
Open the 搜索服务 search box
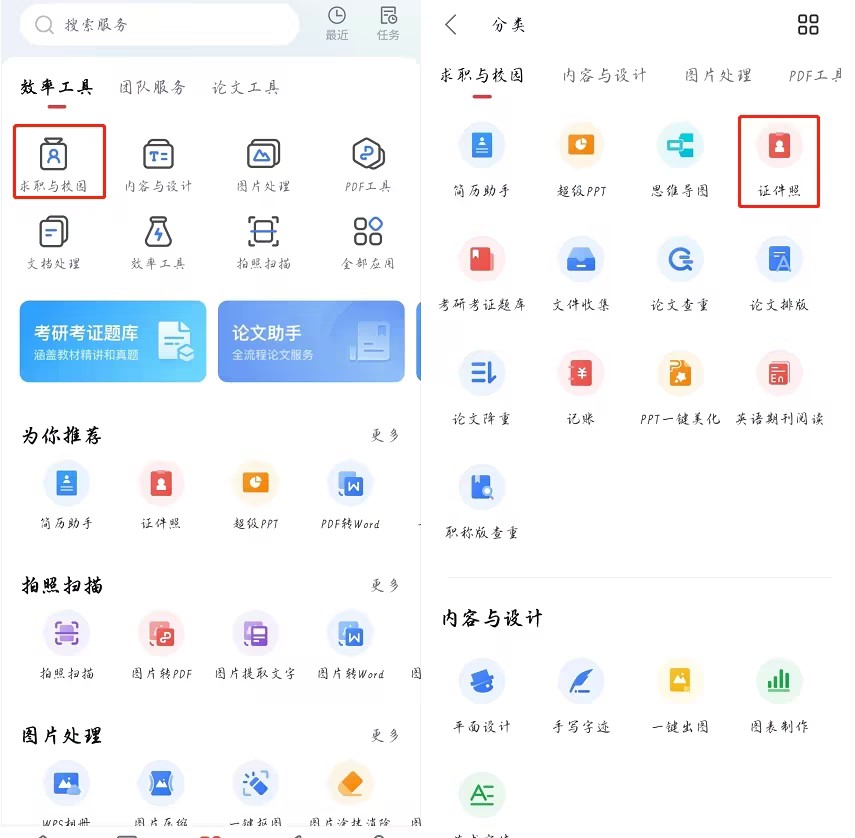click(x=160, y=24)
